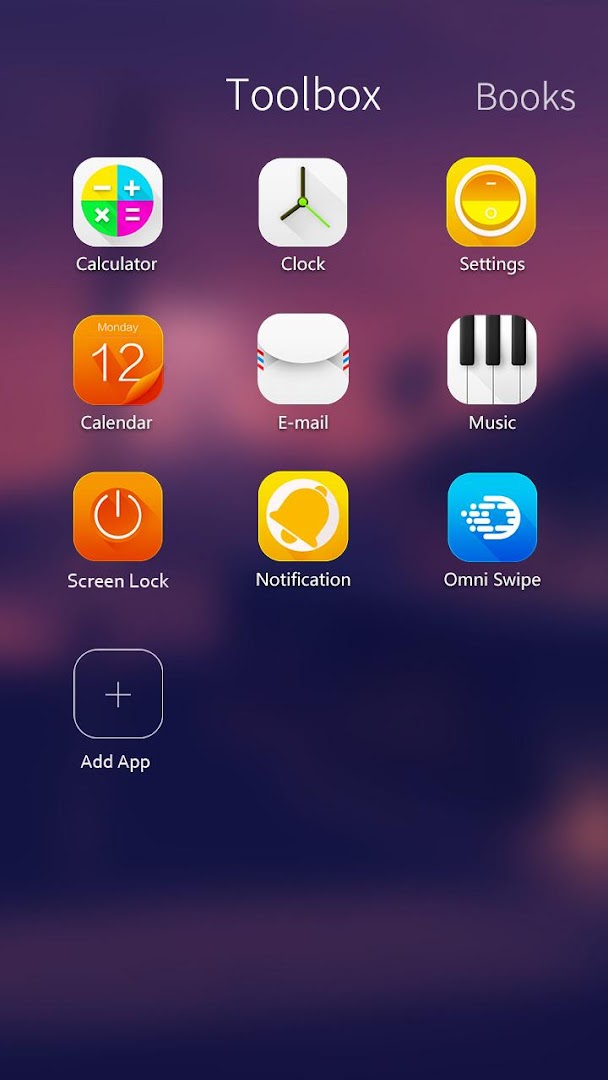The image size is (608, 1080).
Task: Open the Notification app
Action: click(x=303, y=517)
